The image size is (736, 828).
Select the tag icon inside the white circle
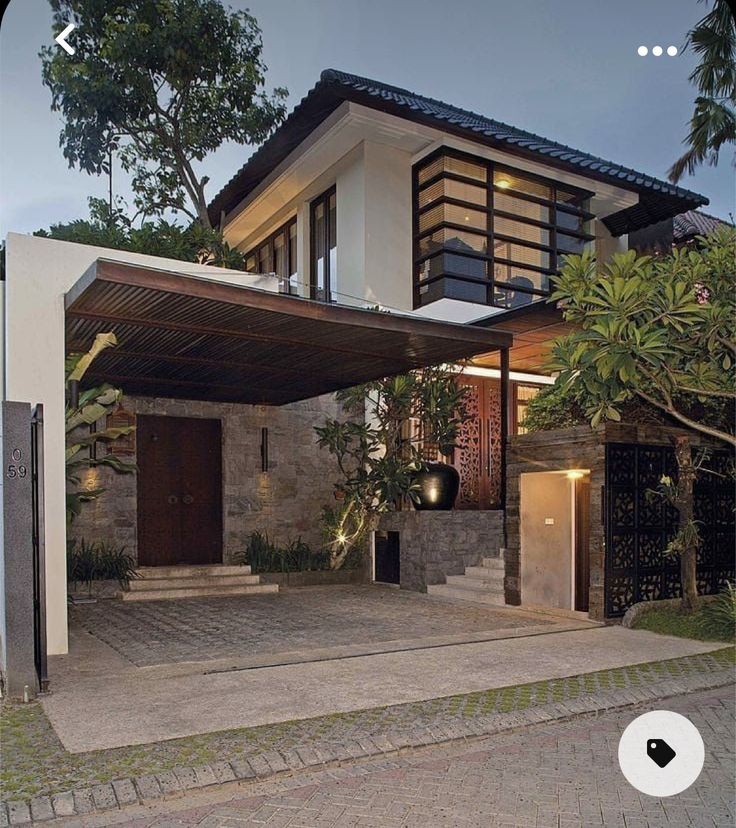(x=662, y=755)
